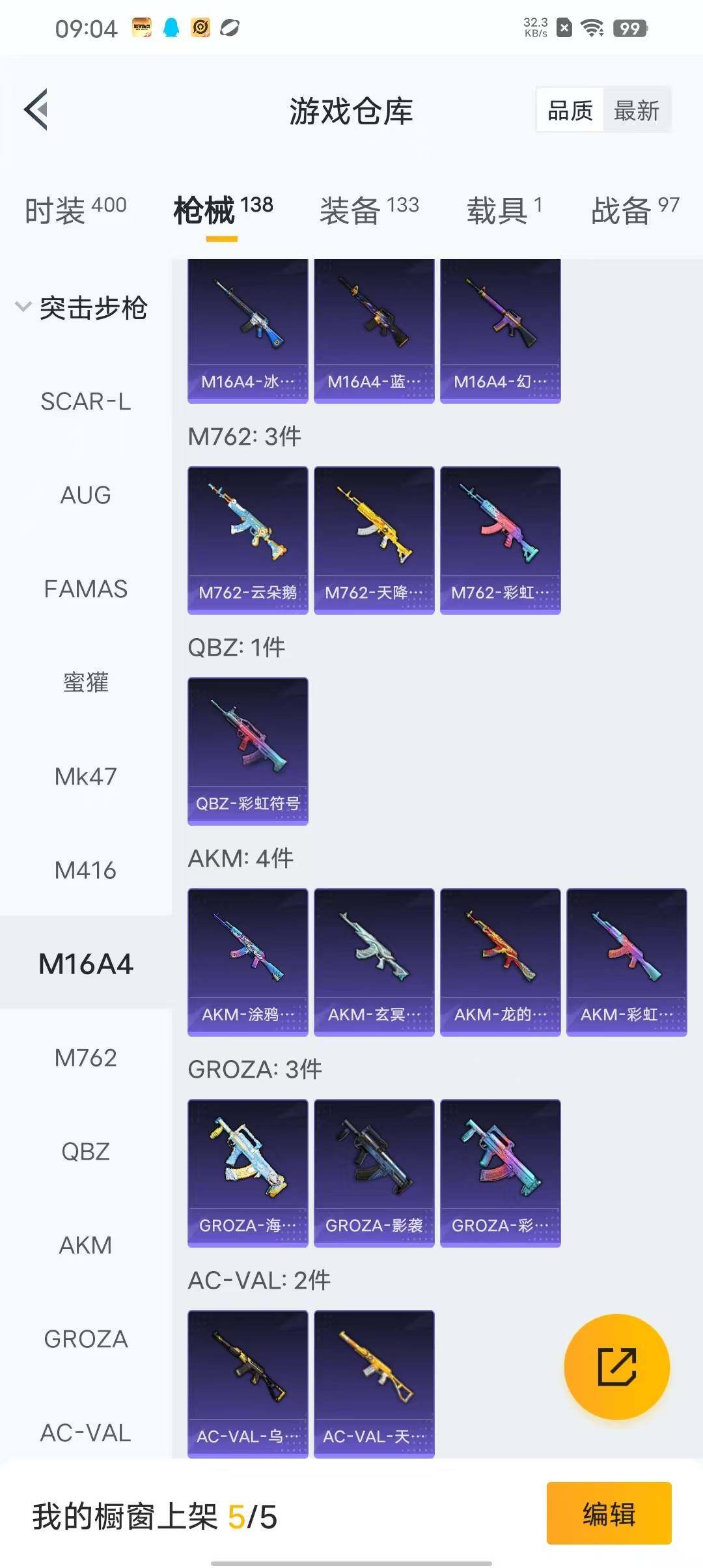View the M16A4-冰 skin card

247,330
